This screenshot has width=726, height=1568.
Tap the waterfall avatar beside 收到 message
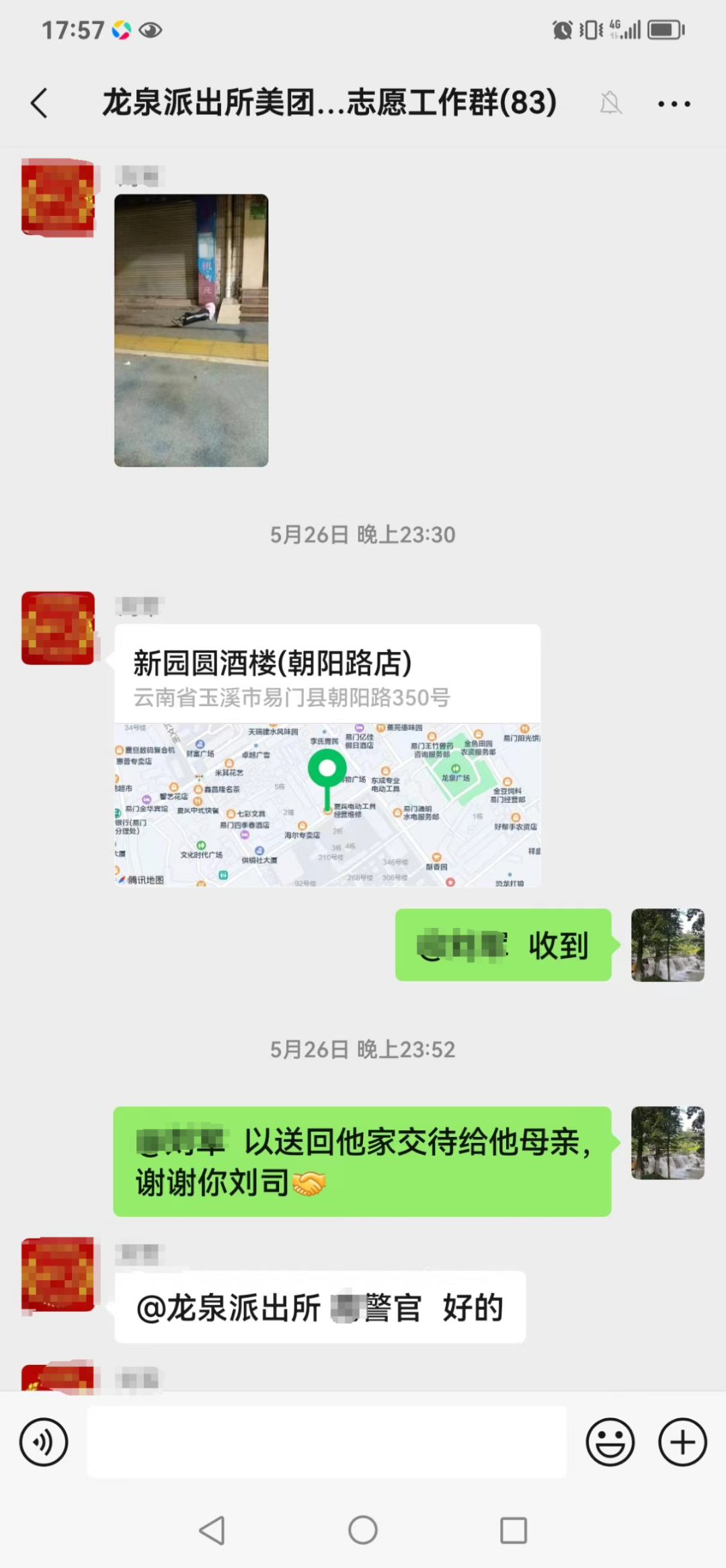coord(668,947)
